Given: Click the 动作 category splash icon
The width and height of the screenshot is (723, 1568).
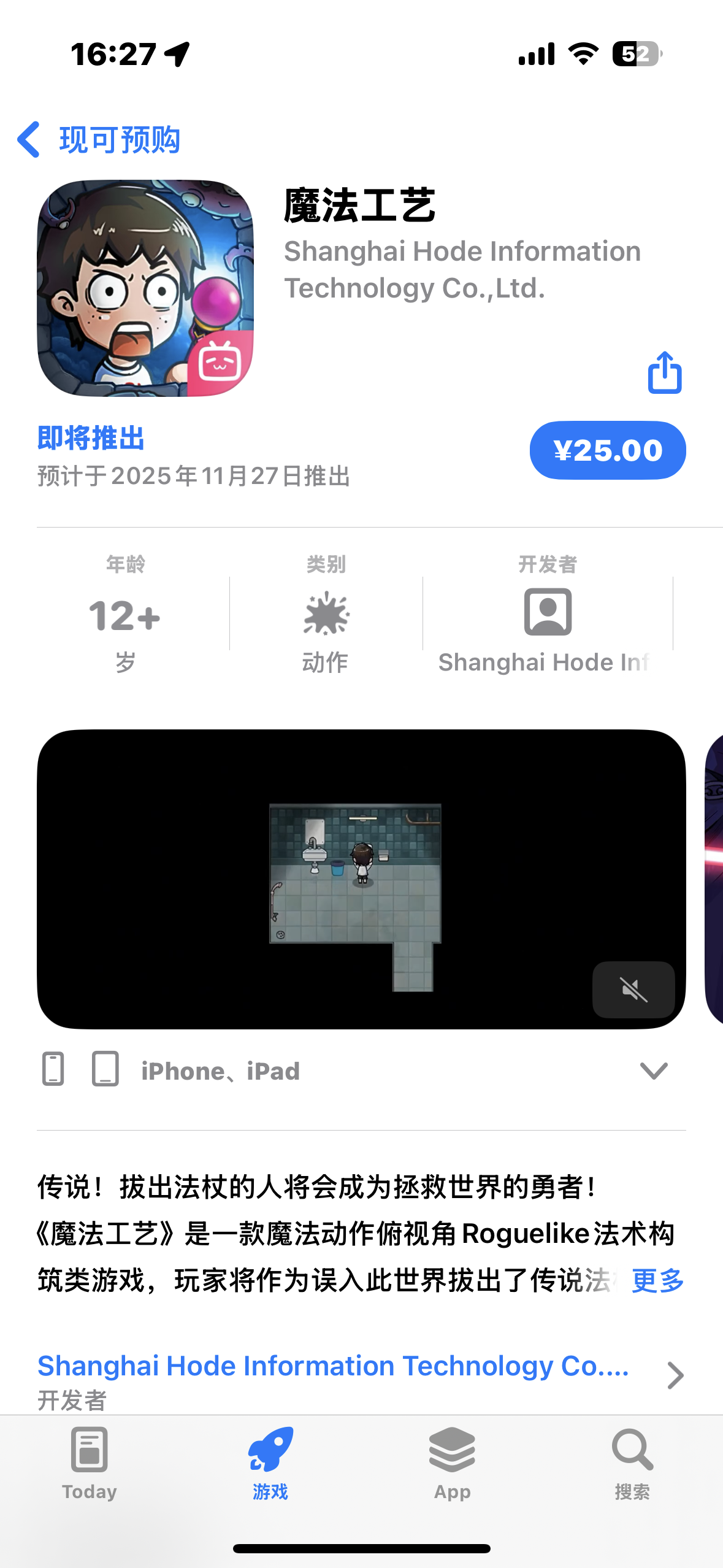Looking at the screenshot, I should click(326, 615).
